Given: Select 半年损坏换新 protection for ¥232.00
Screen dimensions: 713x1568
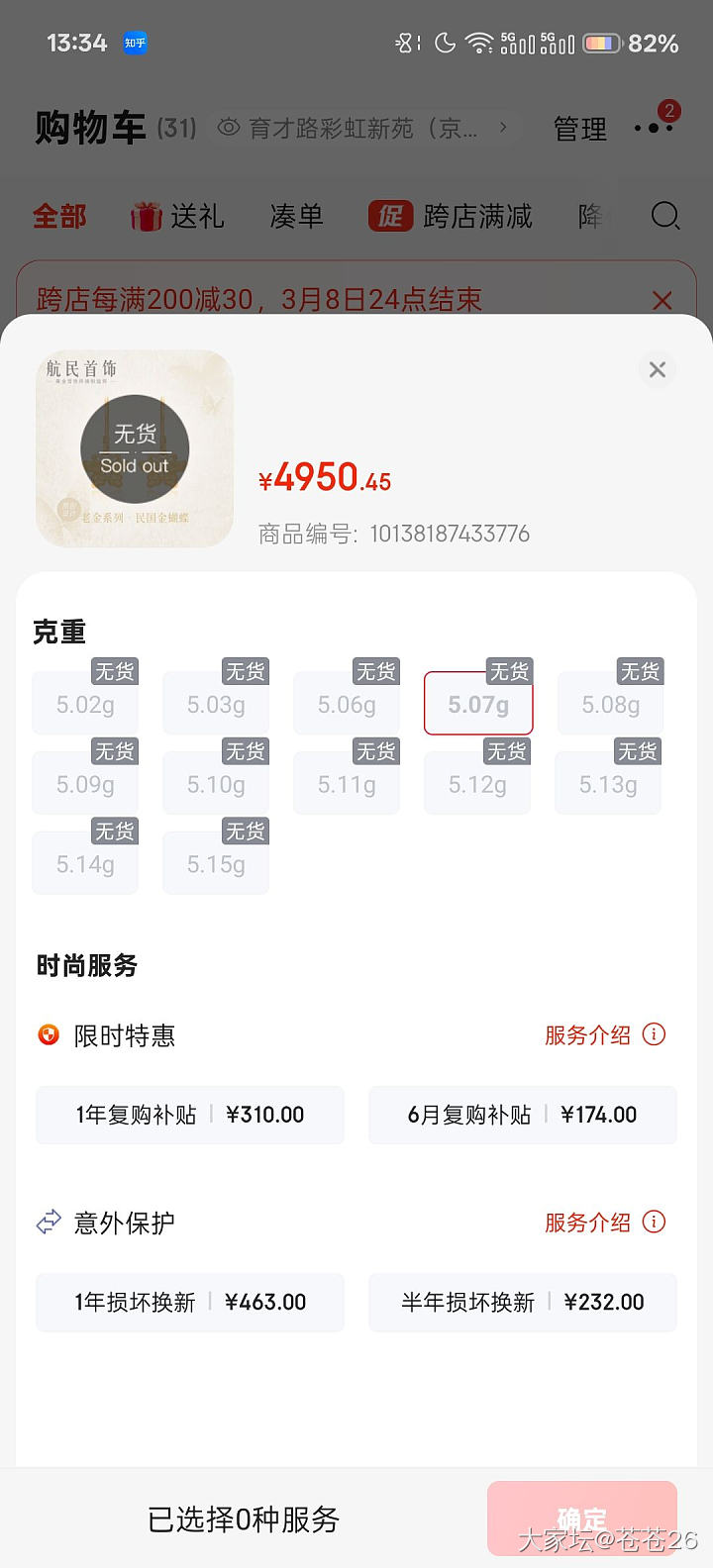Looking at the screenshot, I should (523, 1302).
